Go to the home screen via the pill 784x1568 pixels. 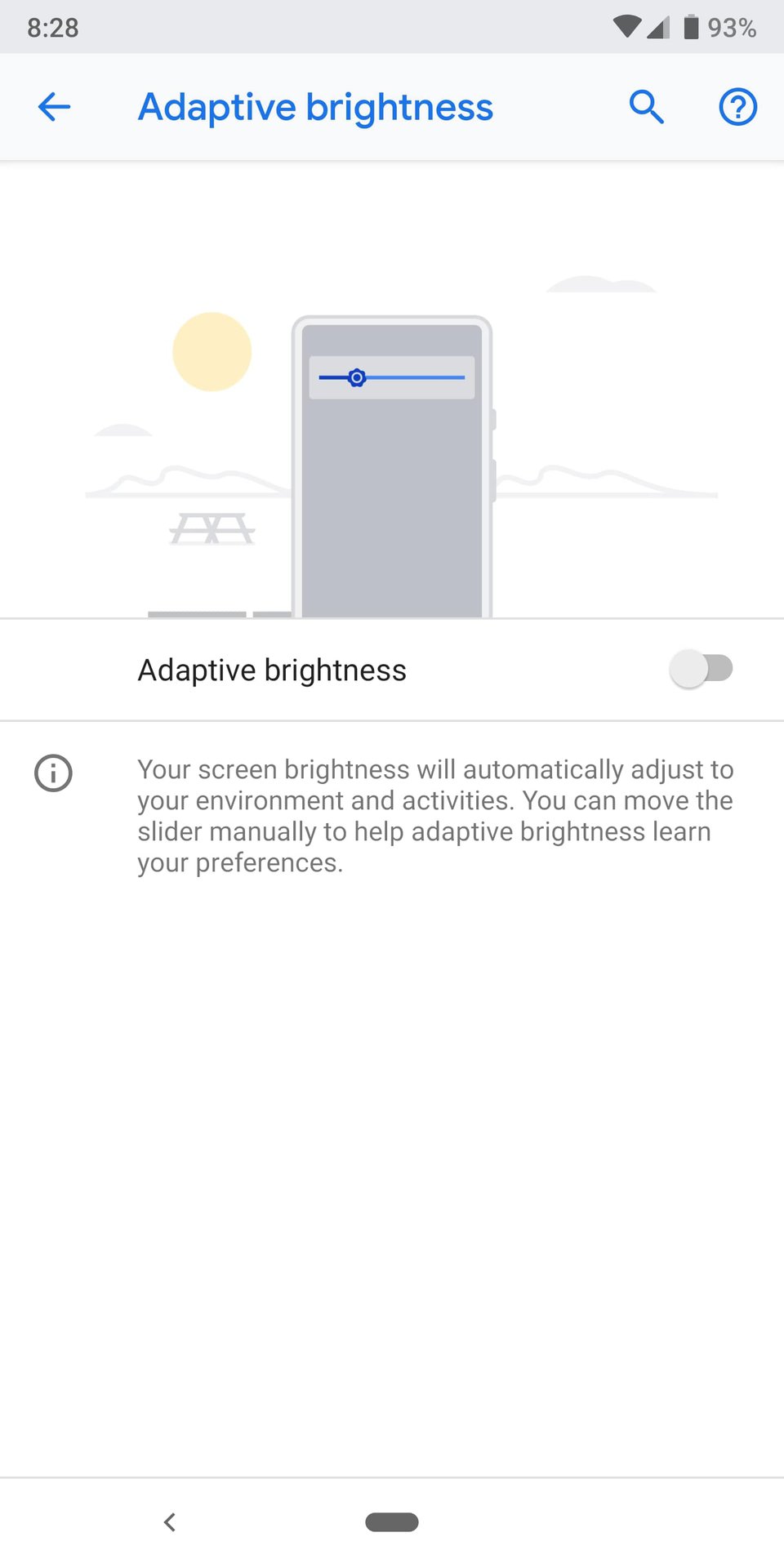[392, 1521]
